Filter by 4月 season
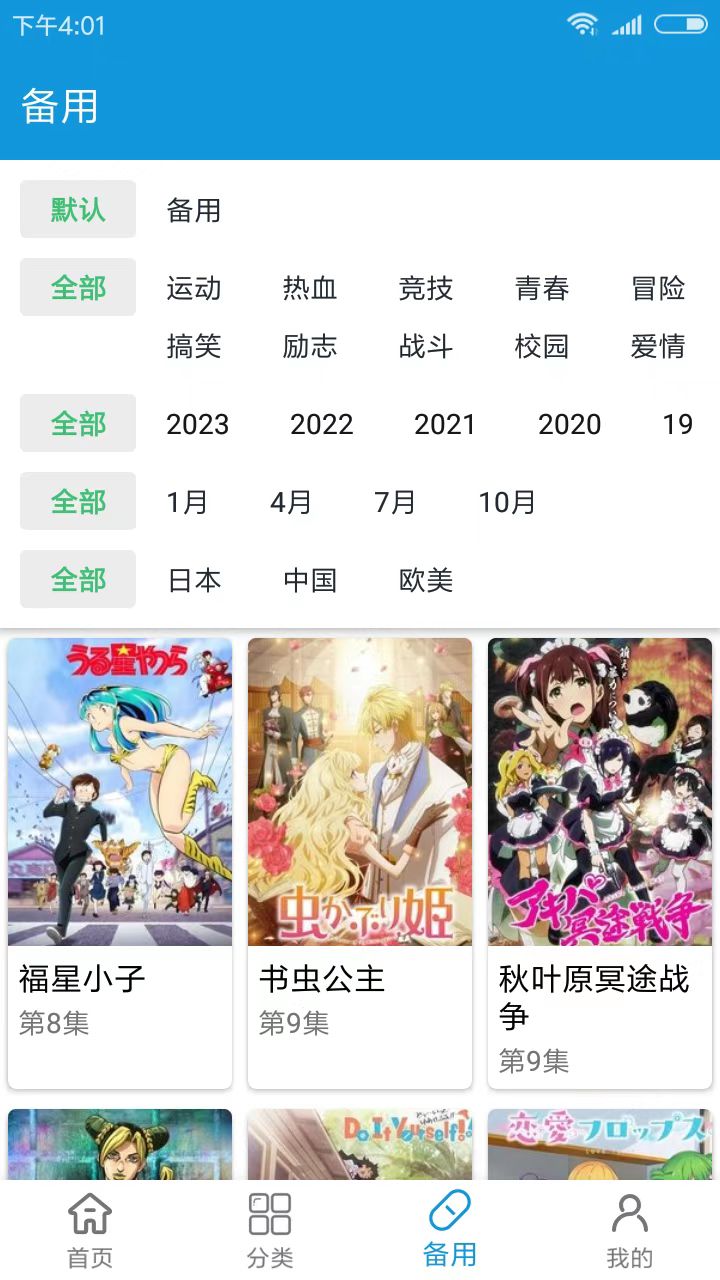This screenshot has width=720, height=1280. 291,502
